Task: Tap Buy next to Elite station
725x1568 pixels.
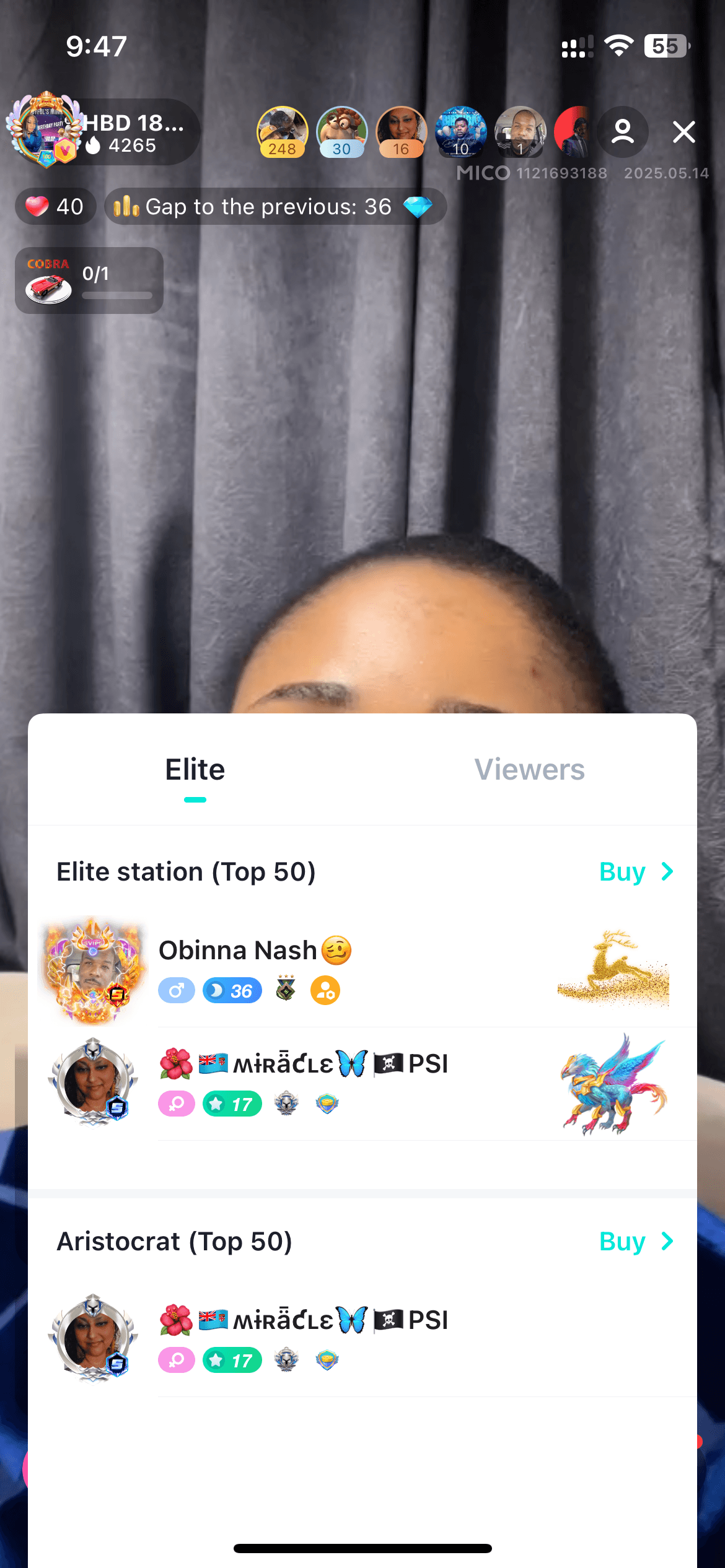Action: 636,871
